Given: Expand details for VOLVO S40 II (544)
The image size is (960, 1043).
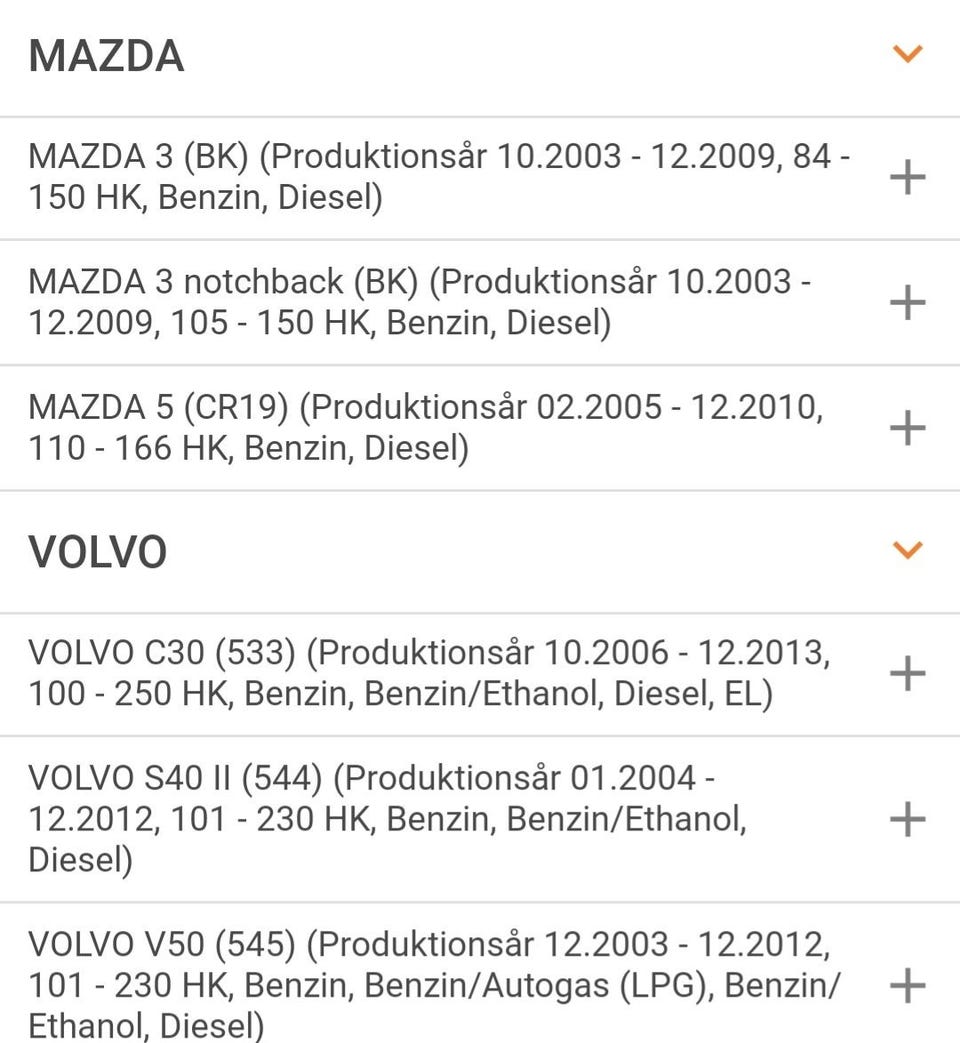Looking at the screenshot, I should coord(909,819).
